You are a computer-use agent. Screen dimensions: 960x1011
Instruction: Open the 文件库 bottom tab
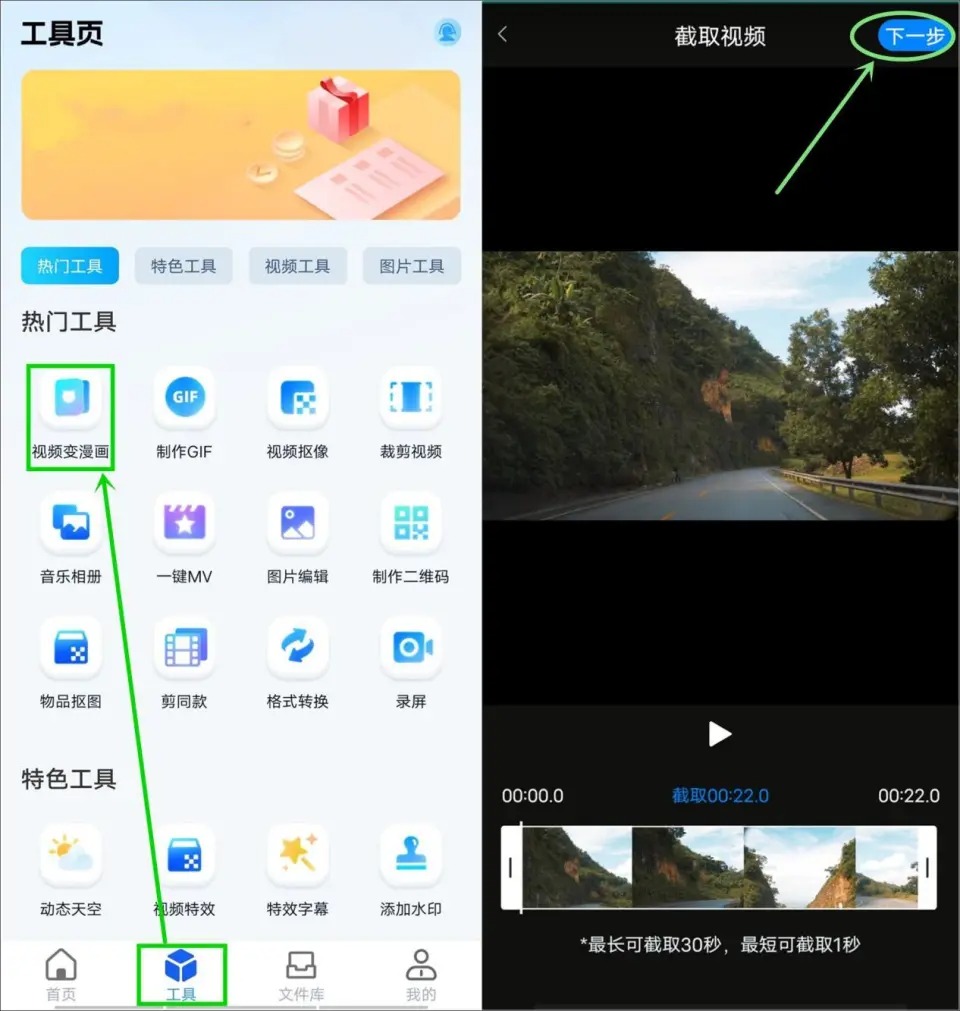point(301,975)
